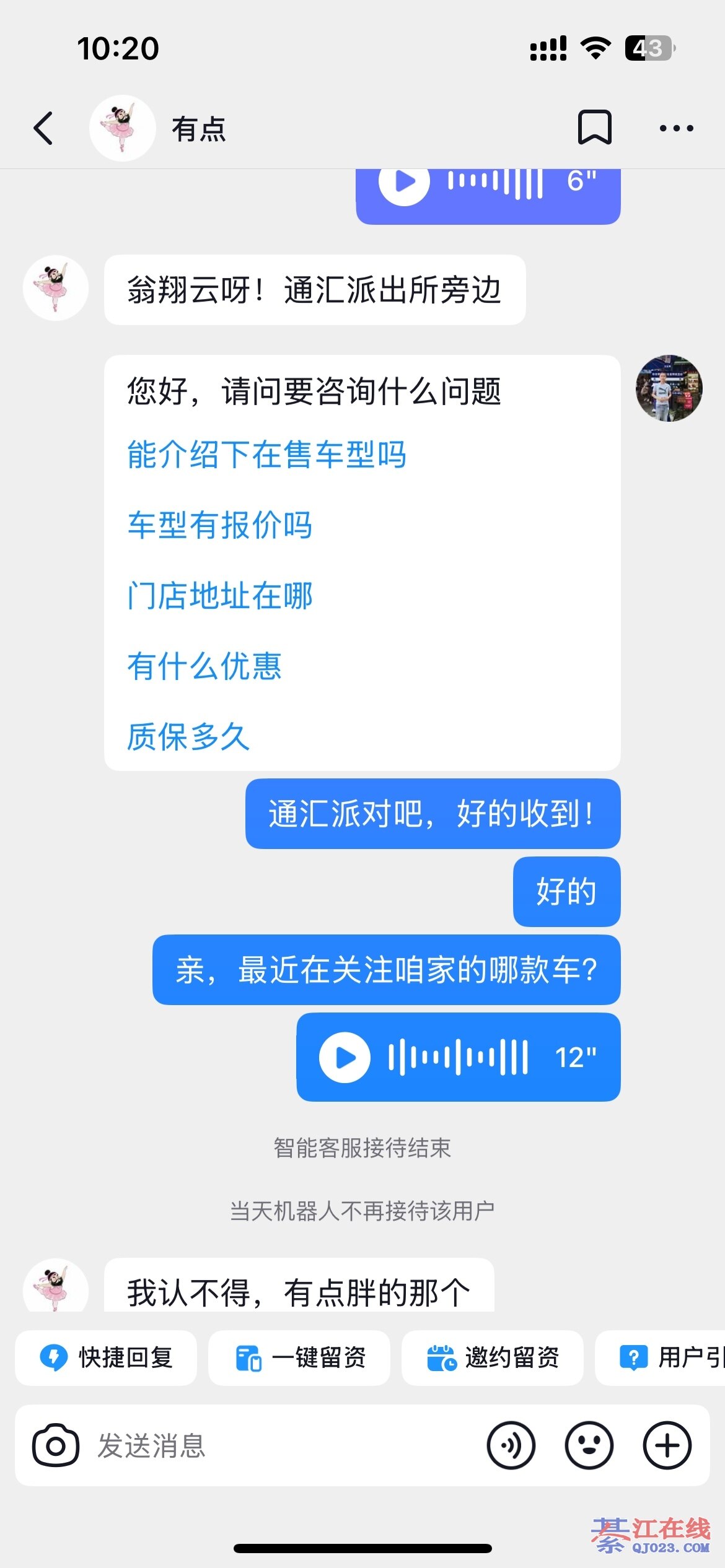Open the three-dot more menu
Screen dimensions: 725x1568
[676, 128]
